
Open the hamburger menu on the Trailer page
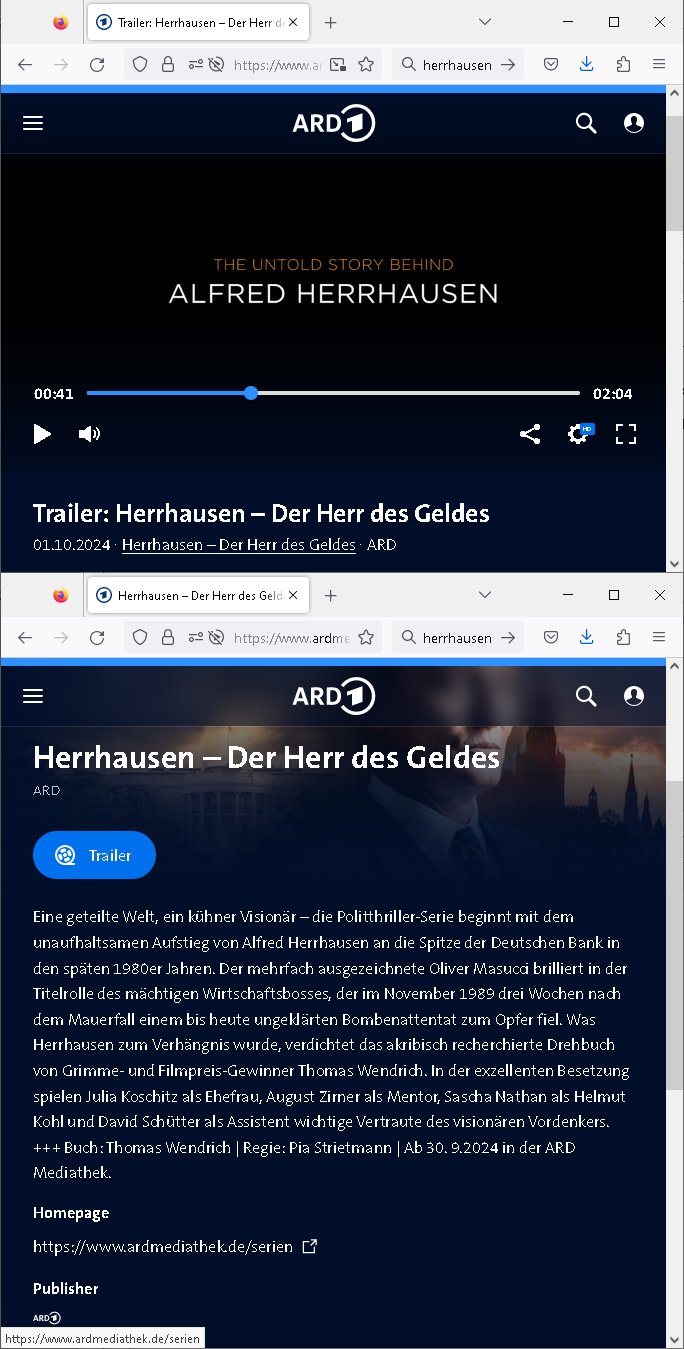tap(33, 123)
